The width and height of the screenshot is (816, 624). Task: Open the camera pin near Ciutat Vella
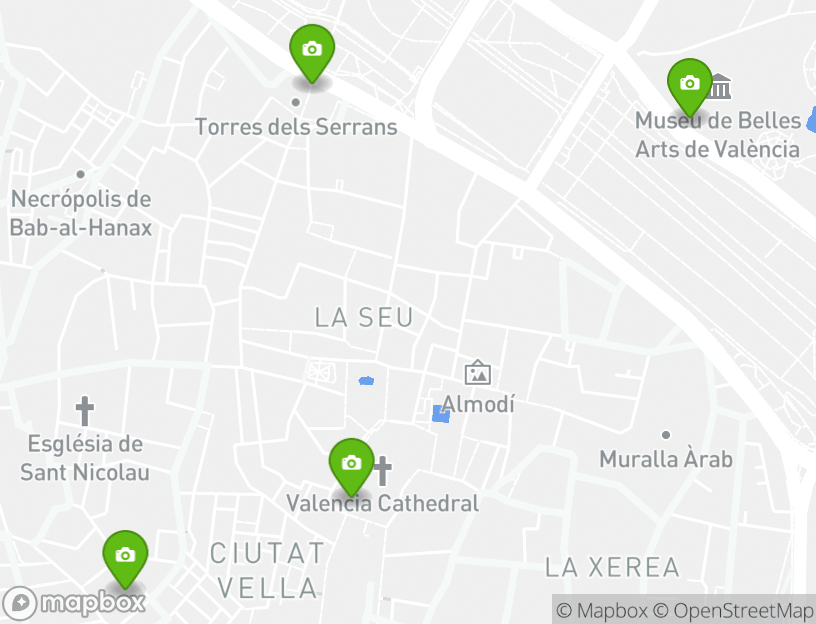click(125, 556)
